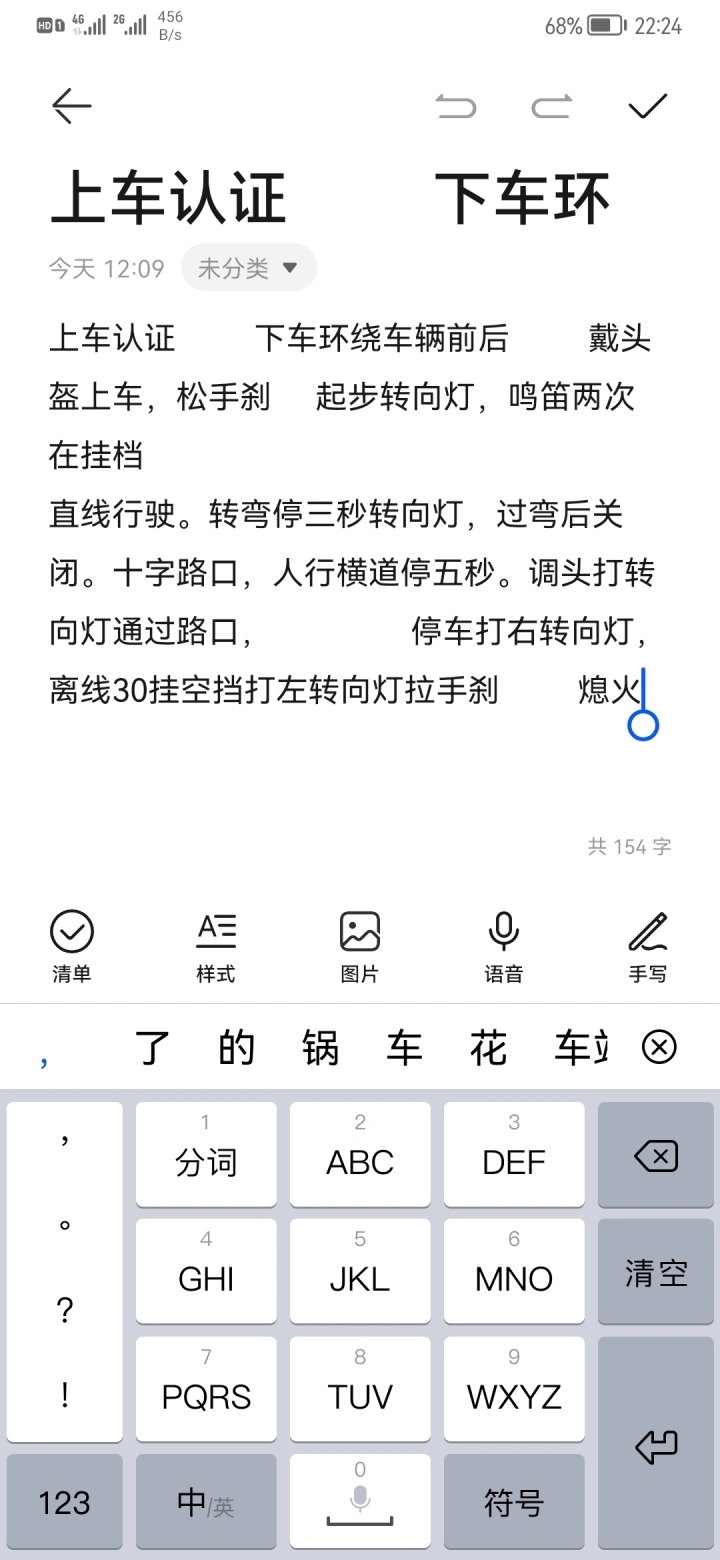The height and width of the screenshot is (1560, 720).
Task: Open the 样式 text style options
Action: 216,947
